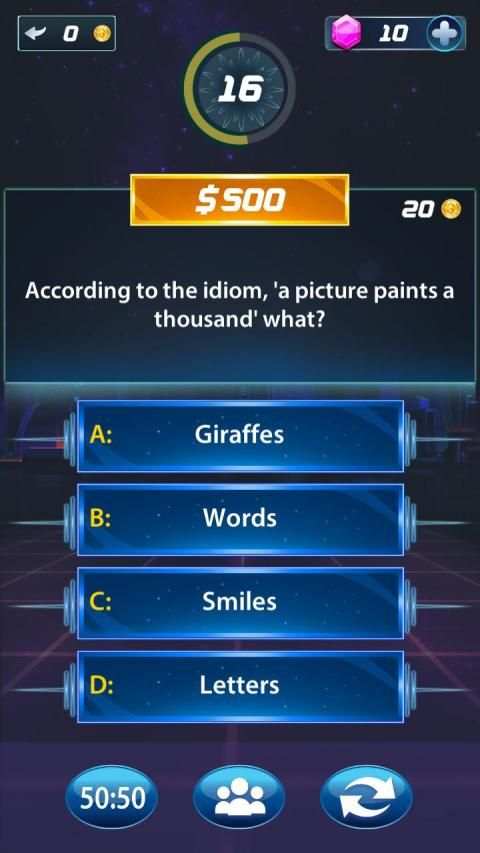Answer with D: Letters
This screenshot has width=480, height=853.
pyautogui.click(x=240, y=687)
